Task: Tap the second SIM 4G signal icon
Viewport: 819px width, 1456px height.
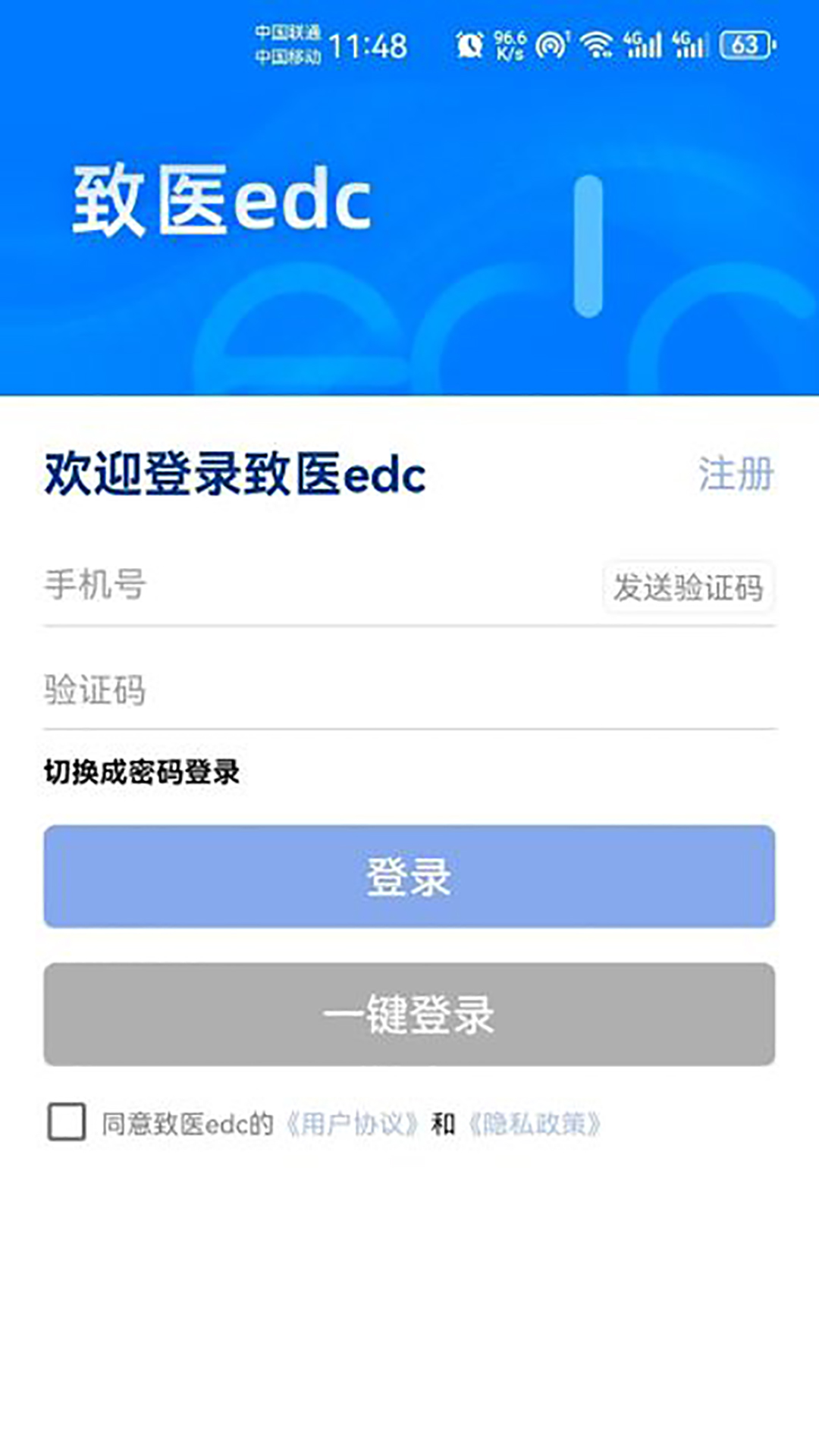Action: coord(689,44)
